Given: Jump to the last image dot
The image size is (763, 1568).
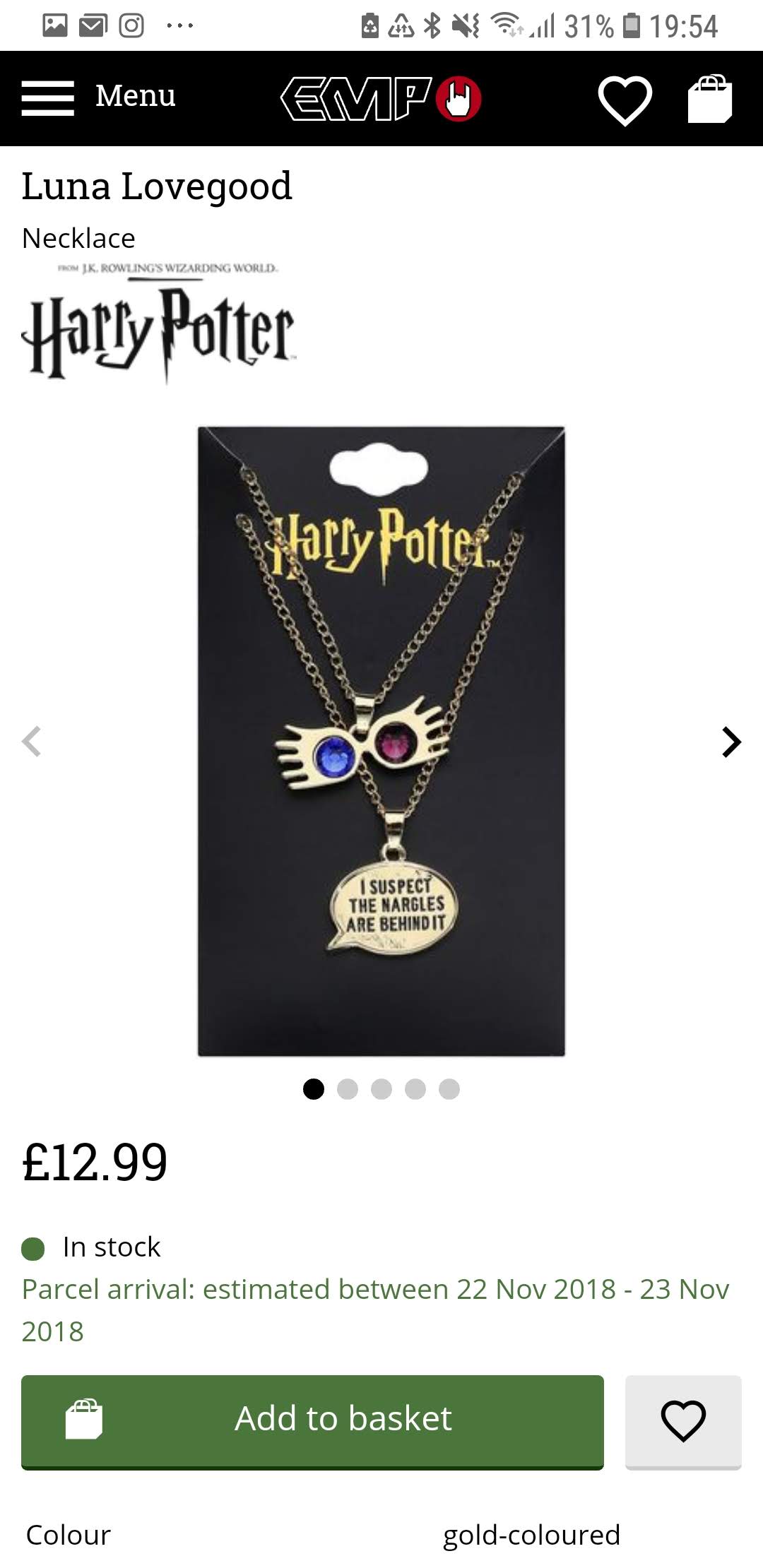Looking at the screenshot, I should [449, 1089].
